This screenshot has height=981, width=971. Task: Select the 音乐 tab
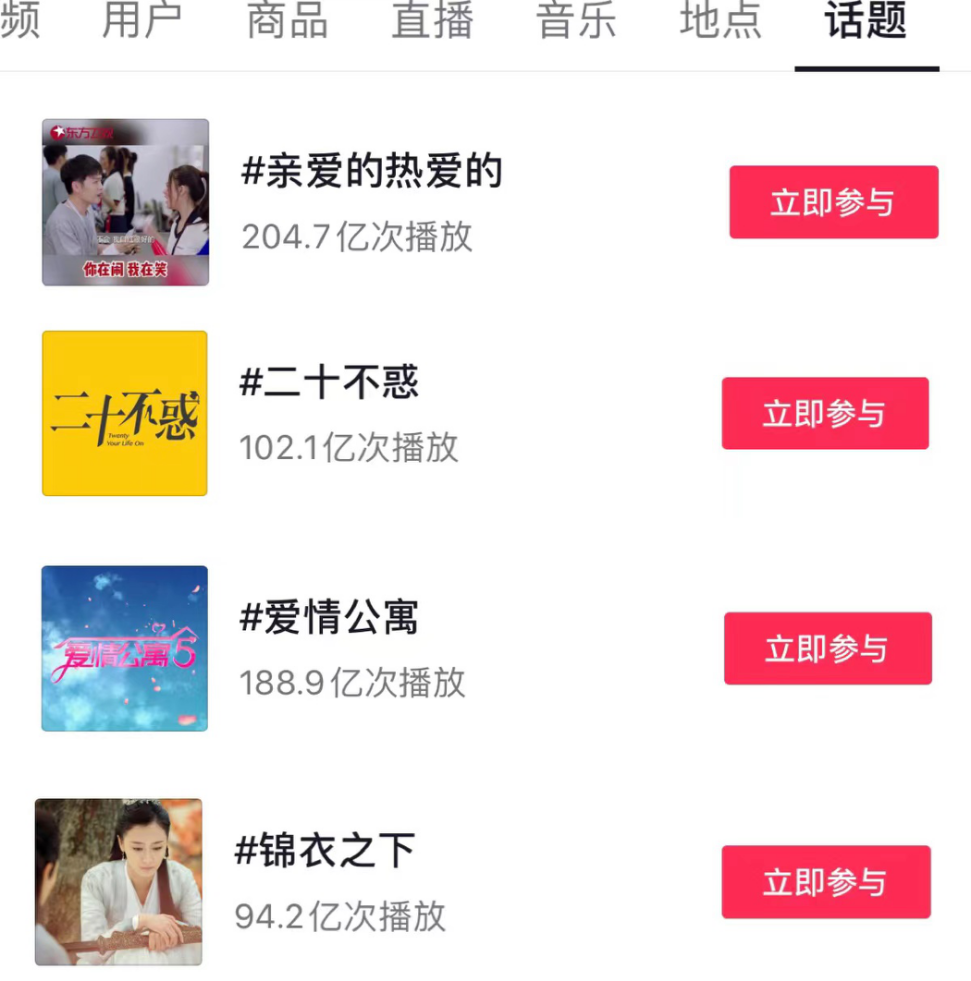coord(576,21)
